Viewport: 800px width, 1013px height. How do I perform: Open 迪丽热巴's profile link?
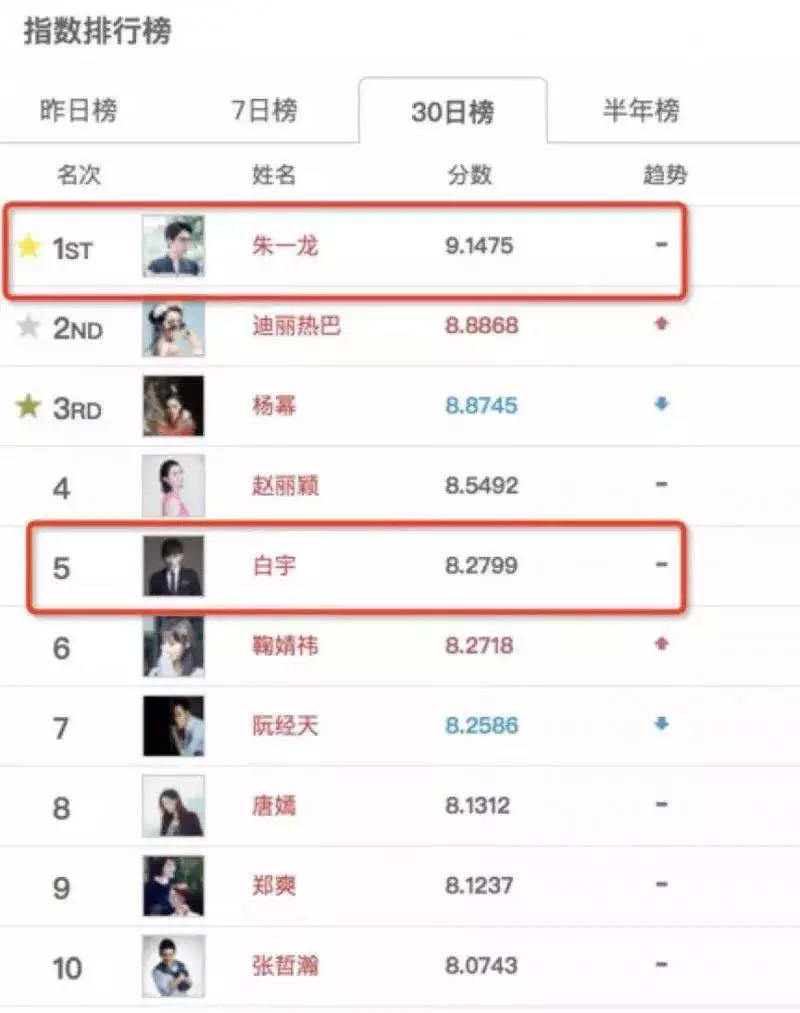296,325
